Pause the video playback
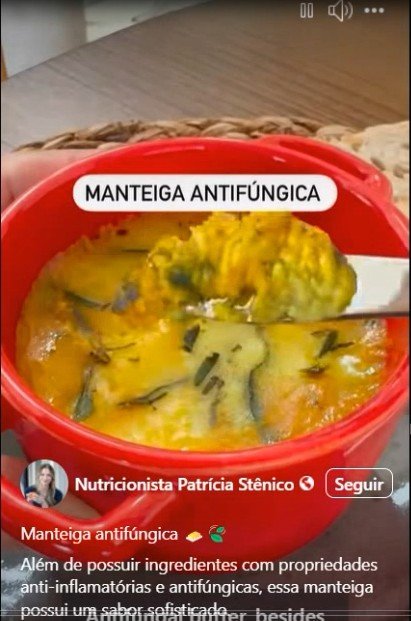The width and height of the screenshot is (411, 621). pos(306,11)
